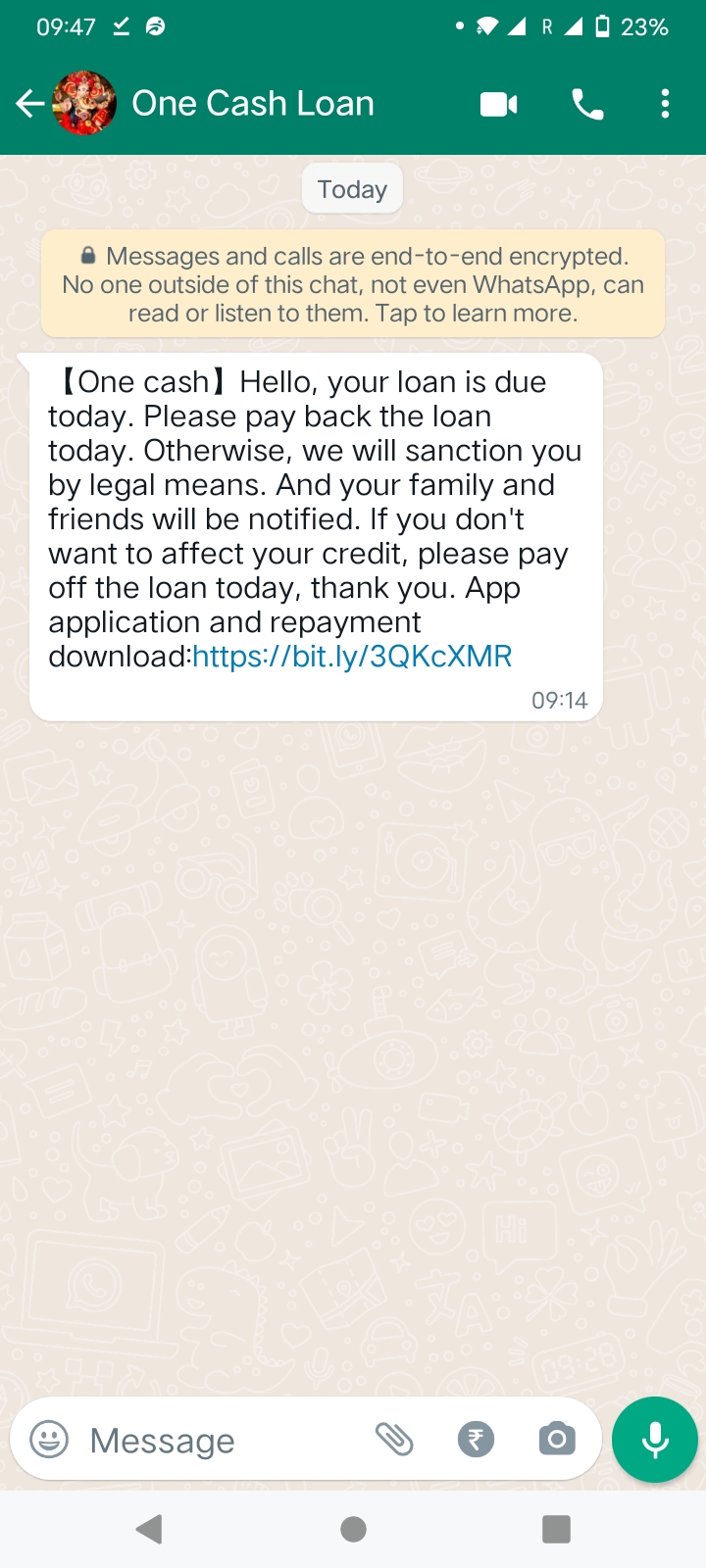Tap the system home button
The width and height of the screenshot is (706, 1568).
[353, 1529]
